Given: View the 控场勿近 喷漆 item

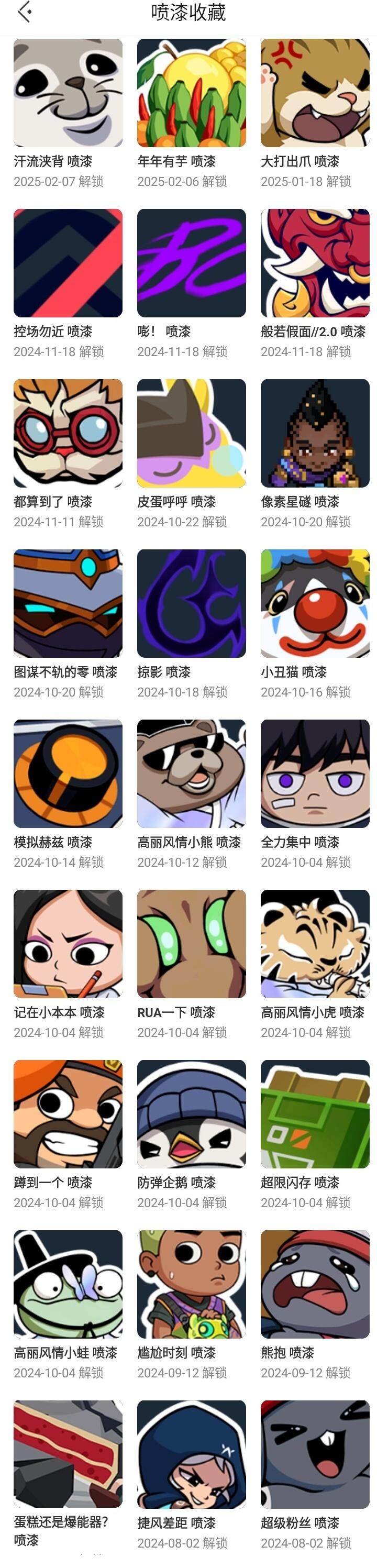Looking at the screenshot, I should 68,263.
